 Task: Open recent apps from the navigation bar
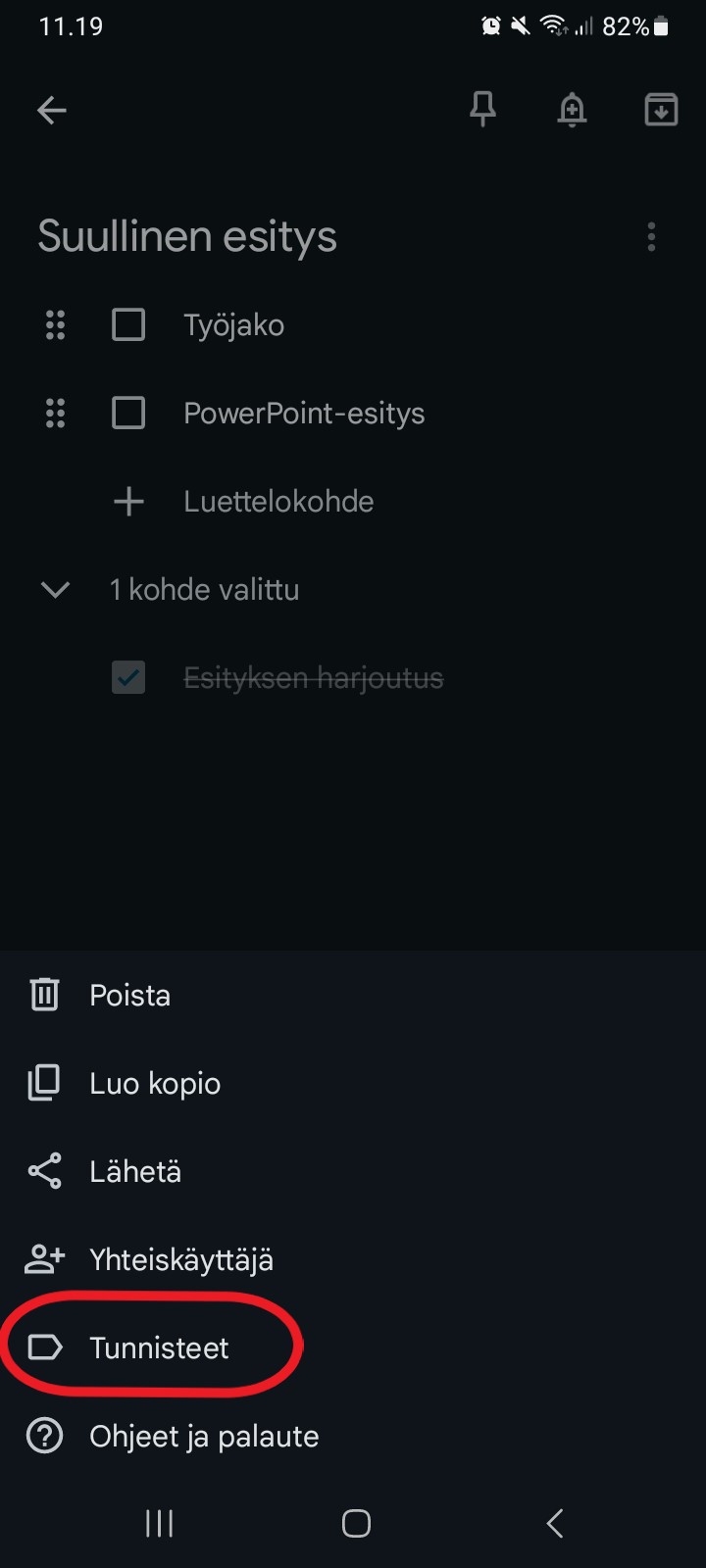pyautogui.click(x=159, y=1523)
